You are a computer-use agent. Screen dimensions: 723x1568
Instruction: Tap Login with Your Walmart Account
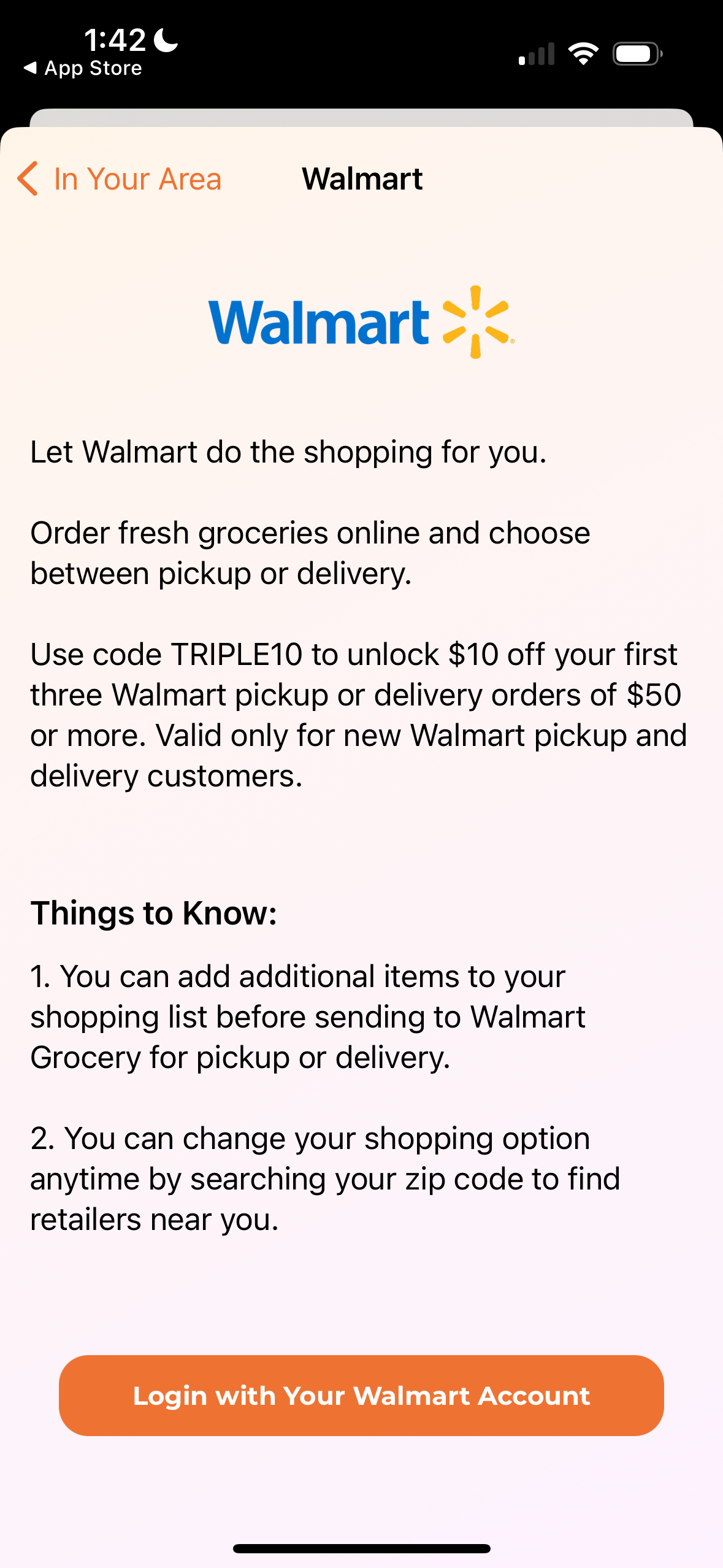pos(361,1396)
